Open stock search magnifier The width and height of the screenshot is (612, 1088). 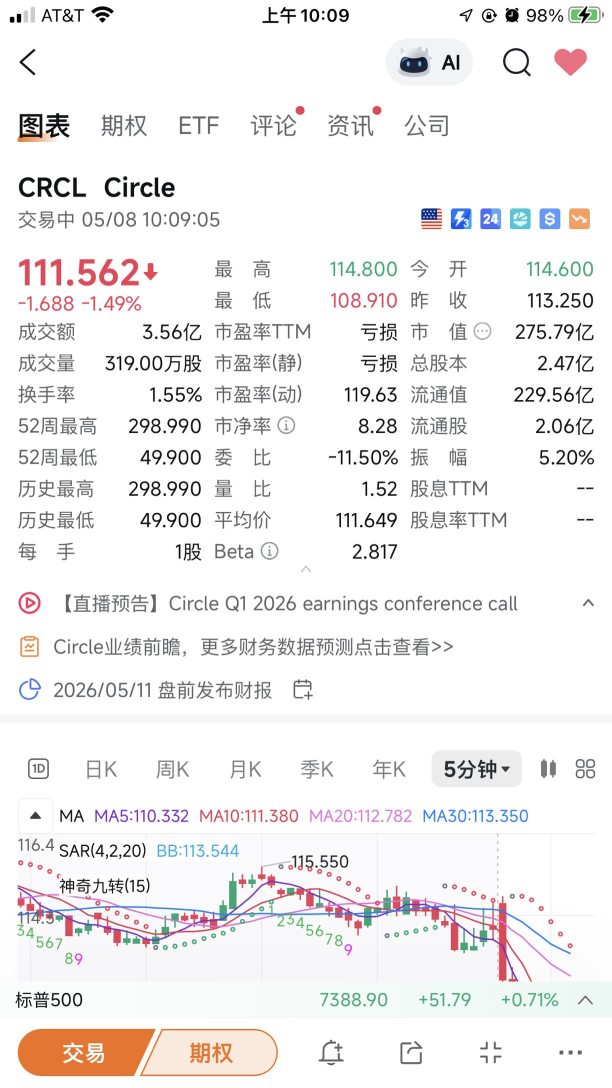(516, 62)
